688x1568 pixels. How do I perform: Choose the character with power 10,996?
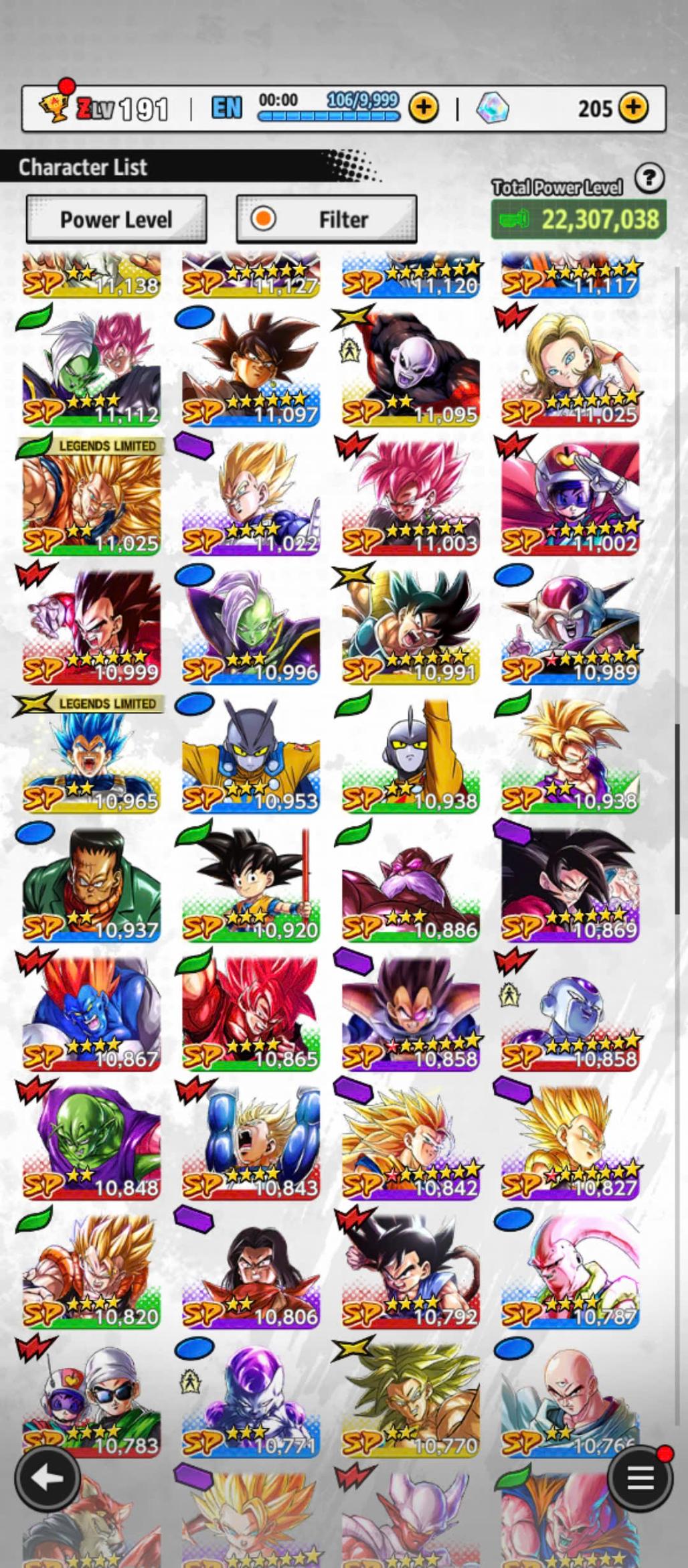251,626
